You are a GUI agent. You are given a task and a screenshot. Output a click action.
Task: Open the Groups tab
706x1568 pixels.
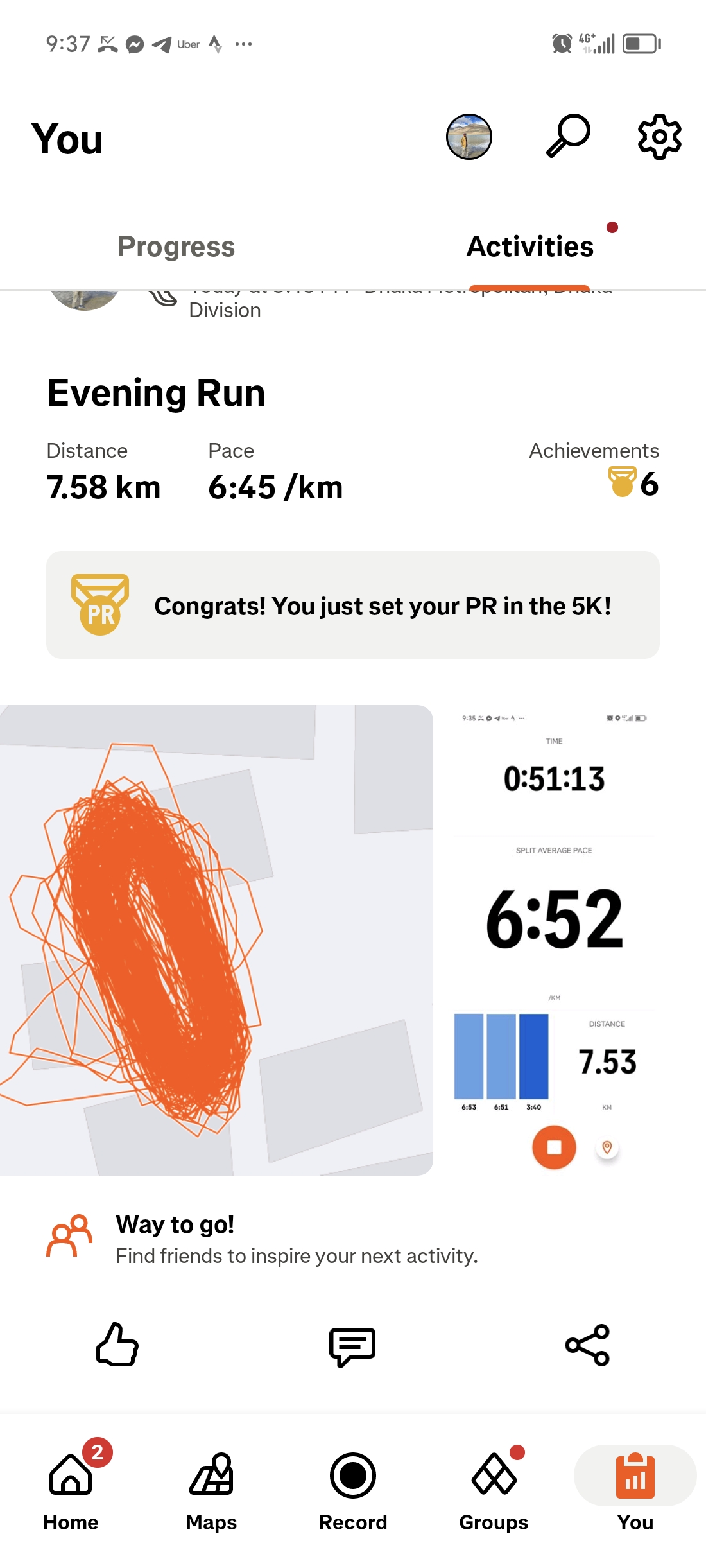pos(494,1491)
